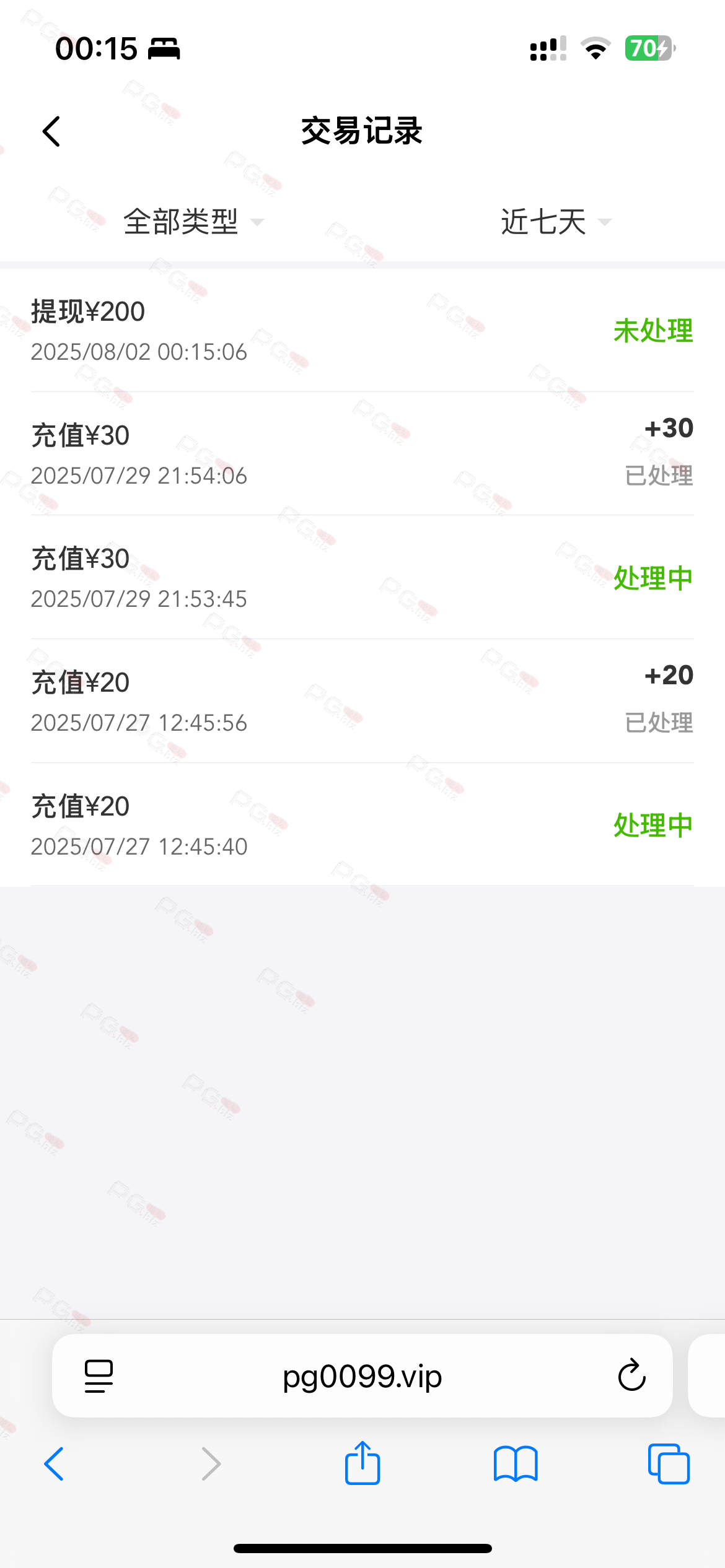725x1568 pixels.
Task: Go back from the 交易记录 page
Action: click(52, 131)
